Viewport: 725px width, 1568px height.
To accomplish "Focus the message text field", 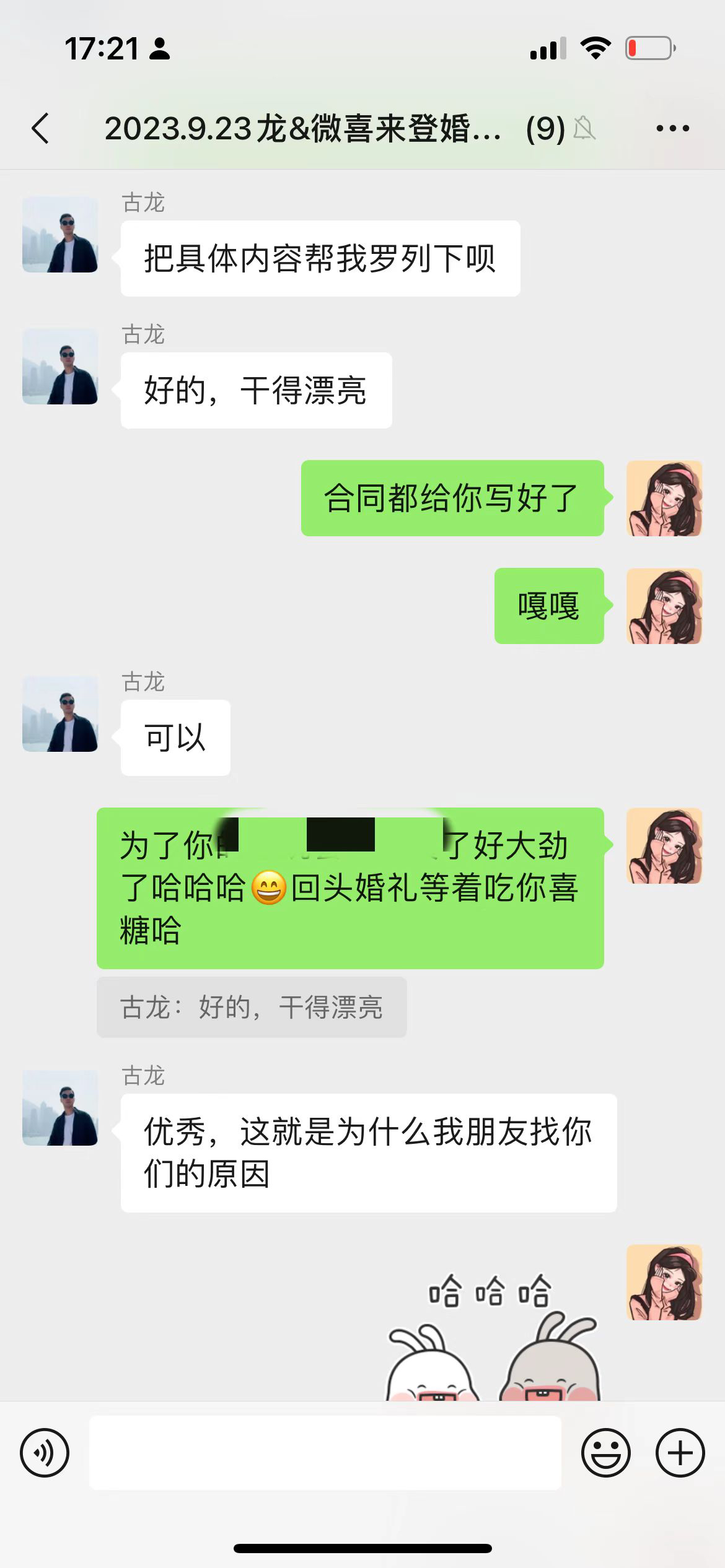I will 325,1453.
